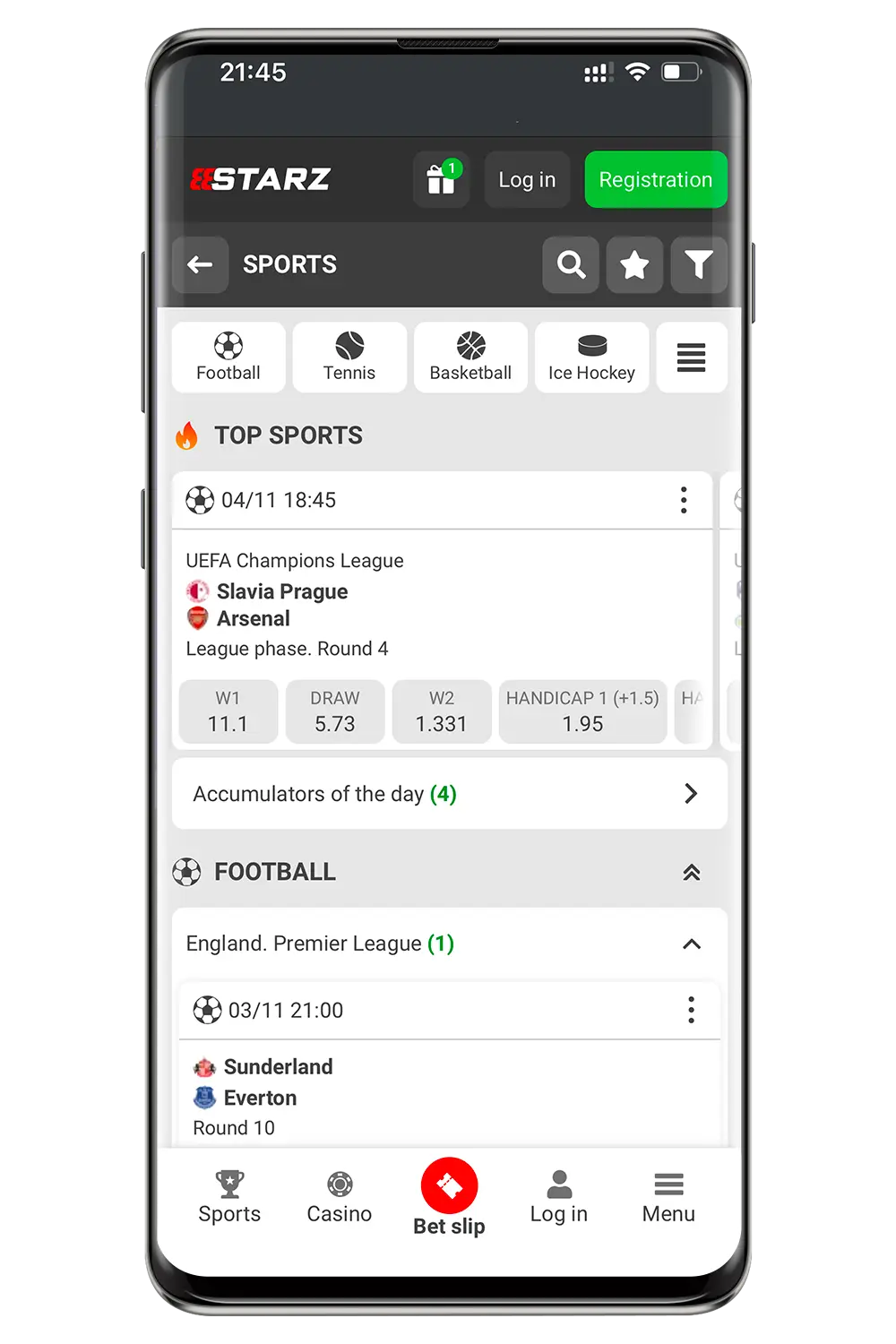Switch to the Casino tab
The width and height of the screenshot is (896, 1344).
point(339,1196)
